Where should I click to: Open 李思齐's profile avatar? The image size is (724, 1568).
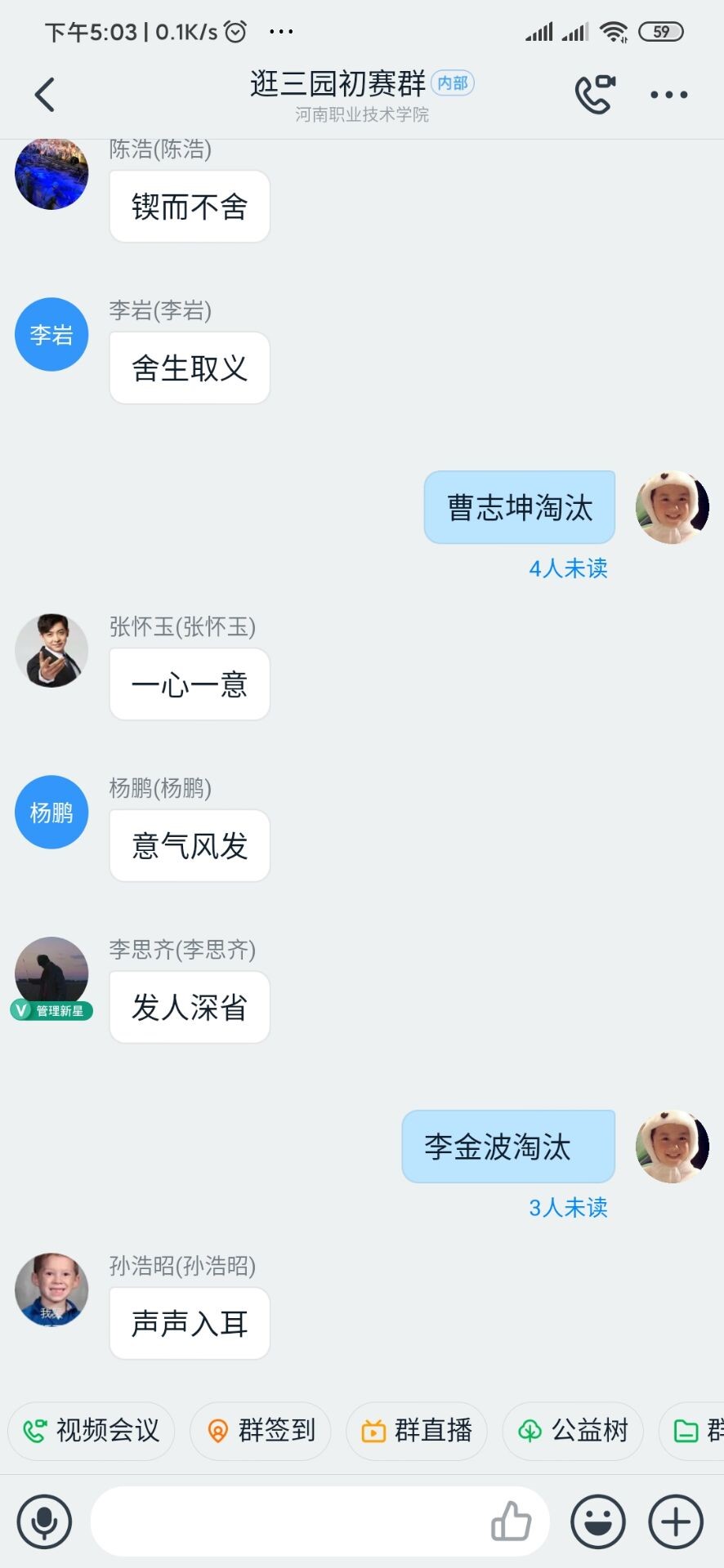[51, 973]
